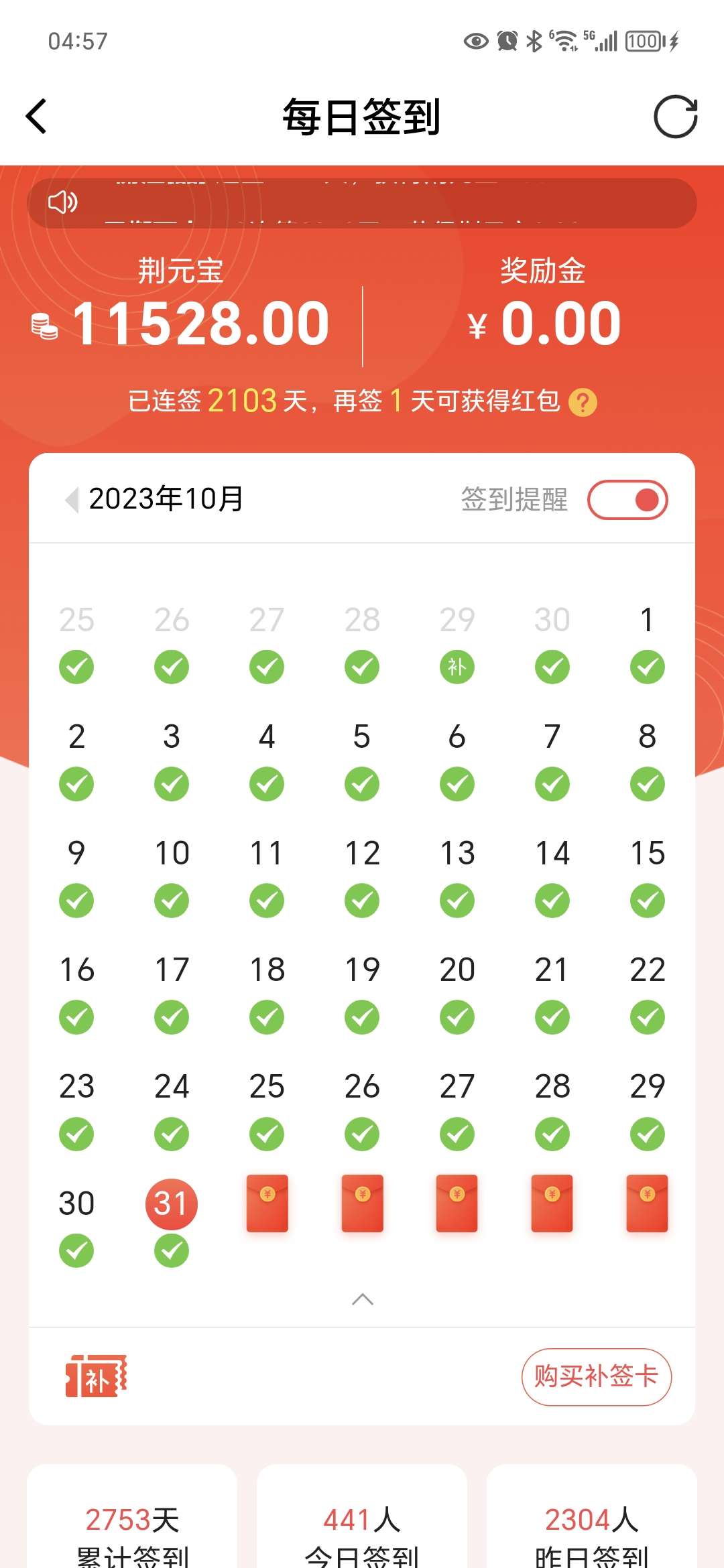The image size is (724, 1568).
Task: Tap the first red packet after day 31
Action: point(267,1203)
